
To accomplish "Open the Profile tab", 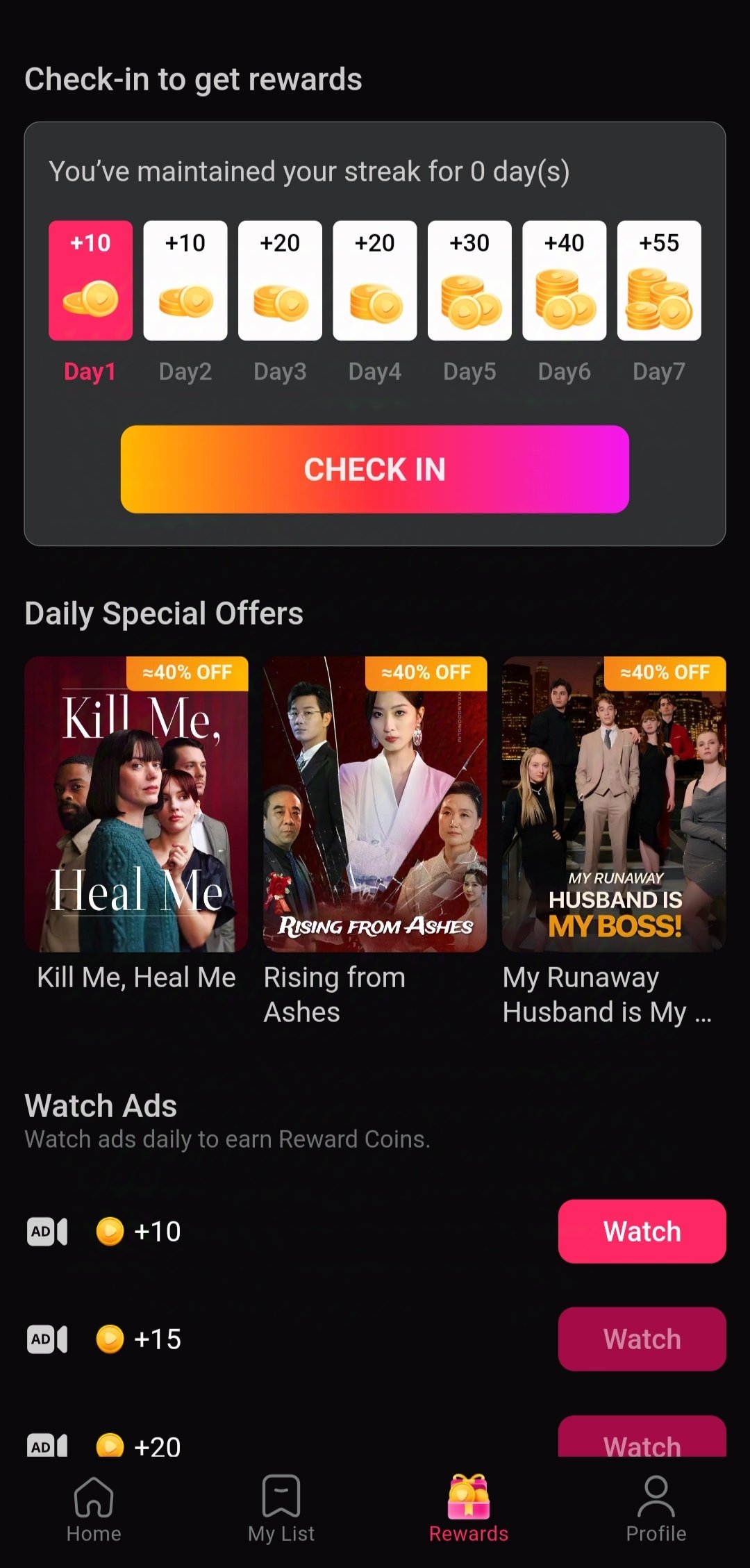I will (656, 1509).
